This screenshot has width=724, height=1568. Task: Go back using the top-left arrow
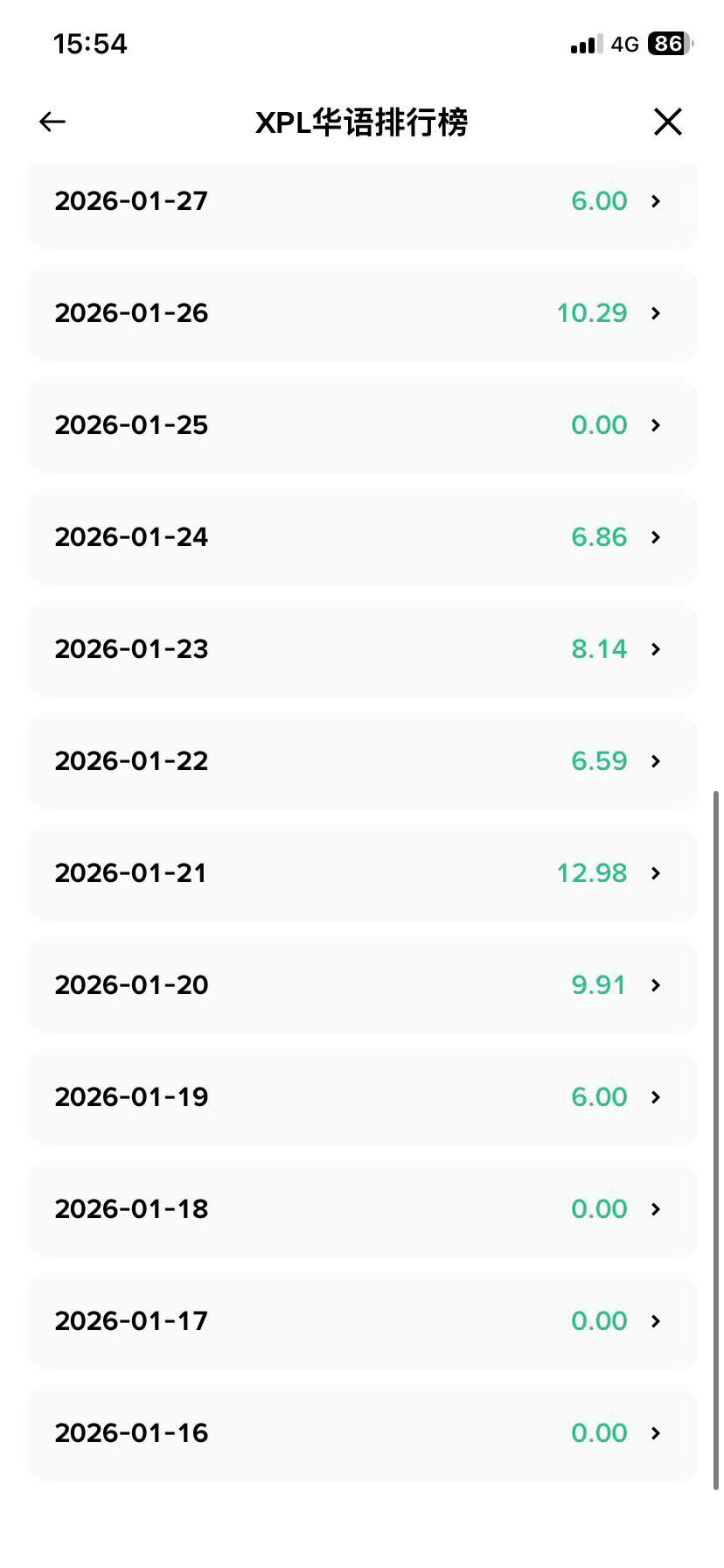52,122
